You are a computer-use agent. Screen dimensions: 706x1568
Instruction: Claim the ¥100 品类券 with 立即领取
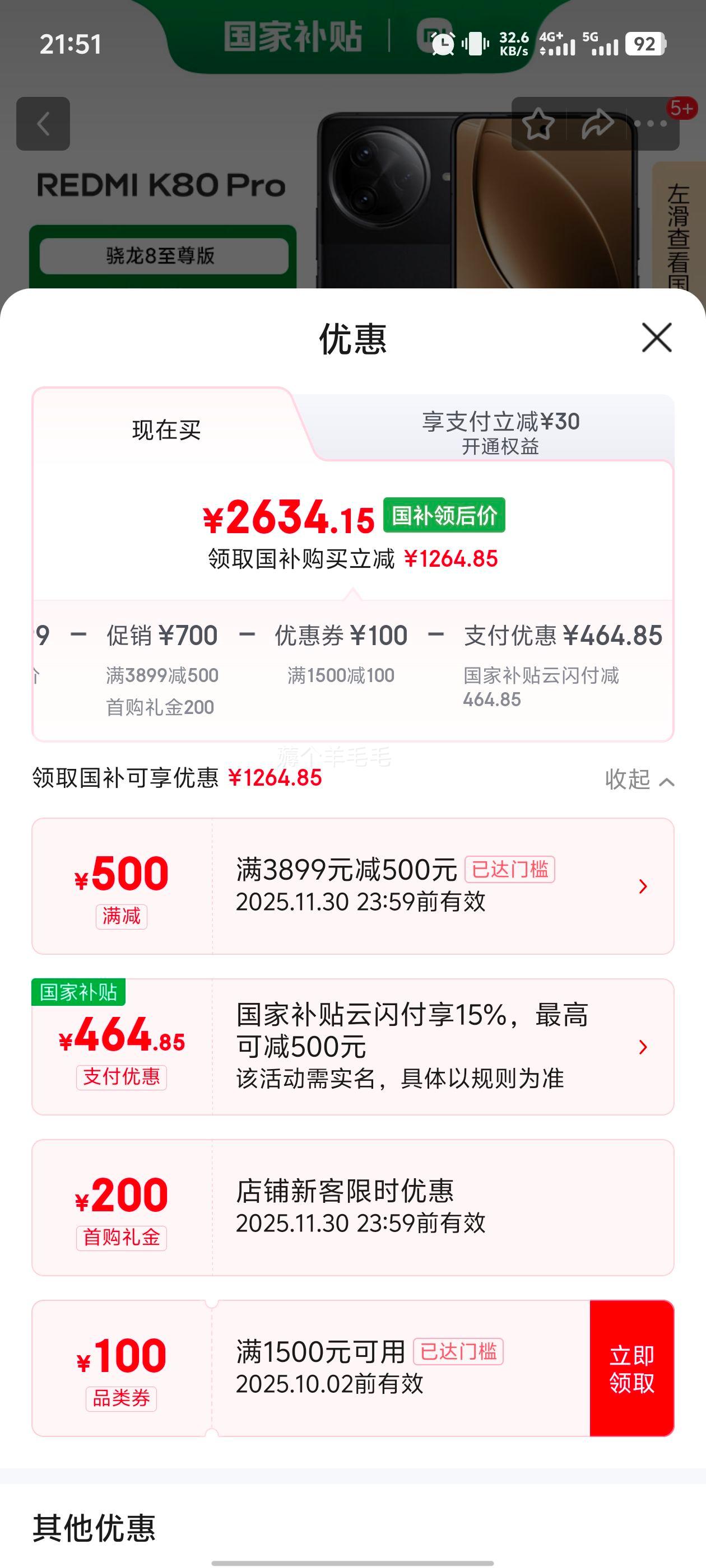click(631, 1368)
